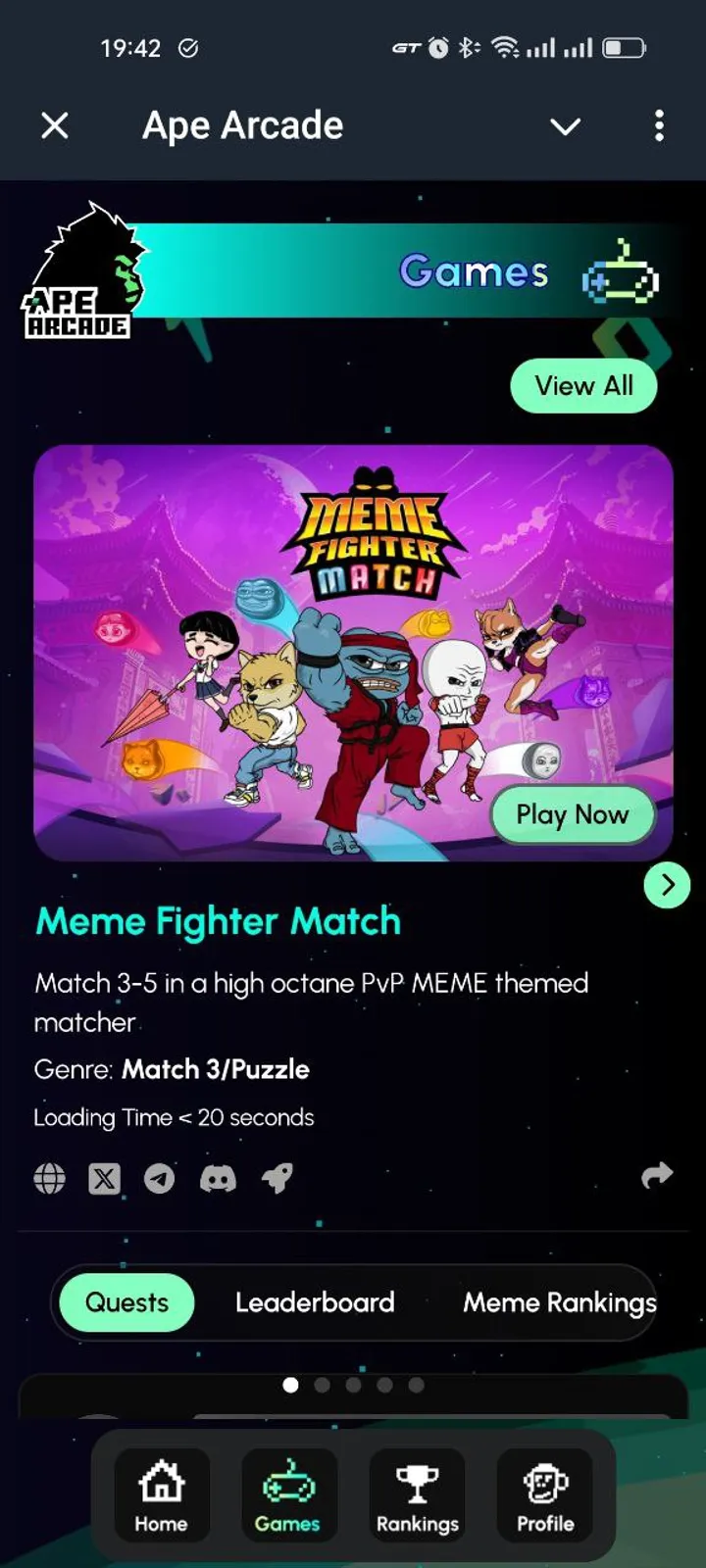Switch to the Leaderboard tab
Image resolution: width=706 pixels, height=1568 pixels.
(x=315, y=1302)
